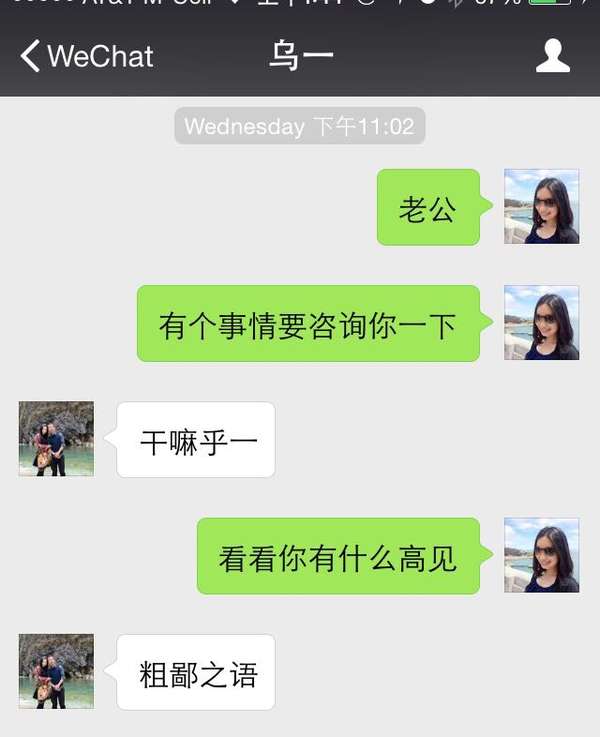The width and height of the screenshot is (600, 737).
Task: Tap the avatar beside 有个事情要咨询你一下
Action: coord(541,323)
